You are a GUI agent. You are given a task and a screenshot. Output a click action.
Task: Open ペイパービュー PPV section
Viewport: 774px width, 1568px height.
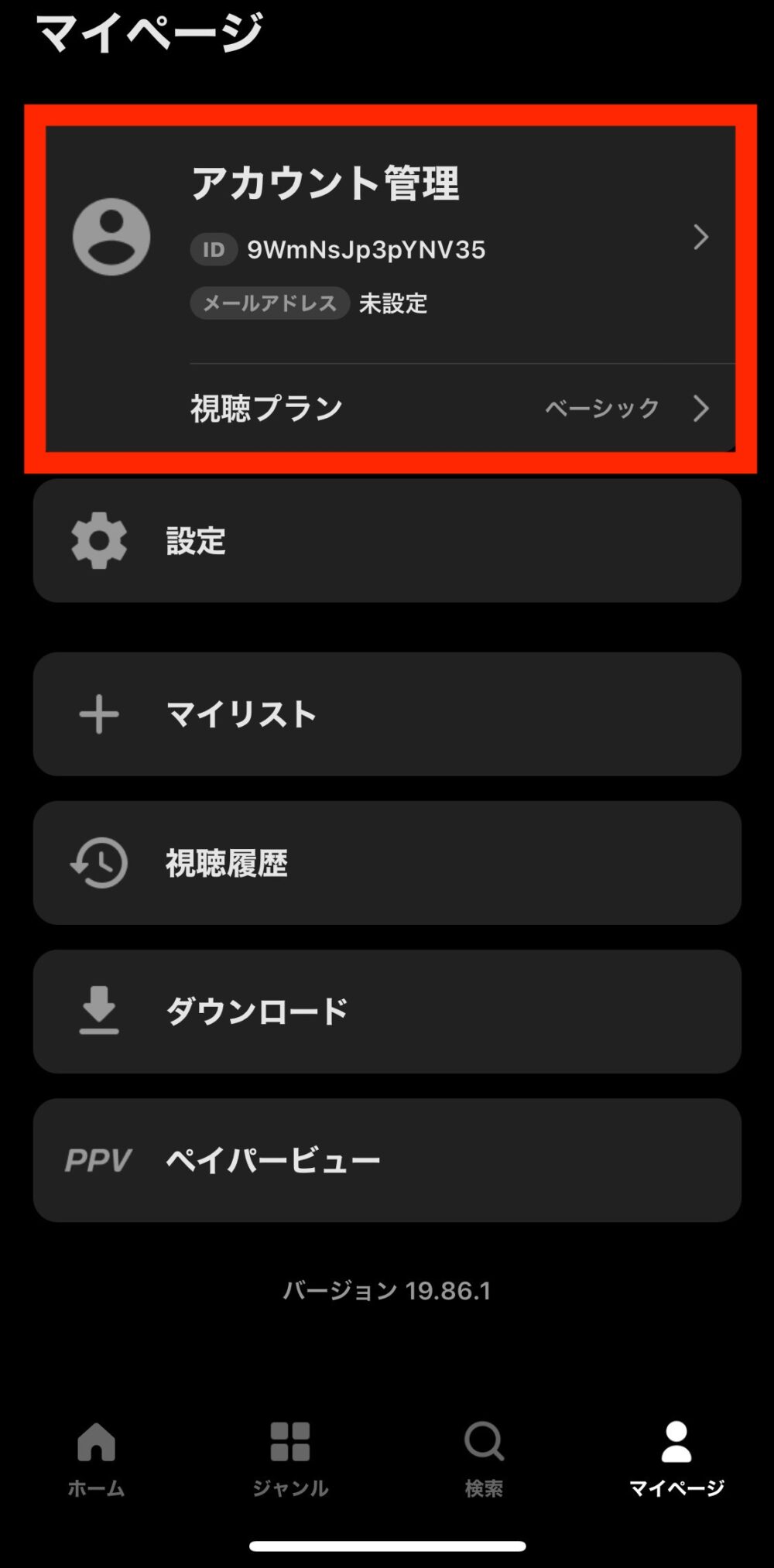tap(387, 1160)
